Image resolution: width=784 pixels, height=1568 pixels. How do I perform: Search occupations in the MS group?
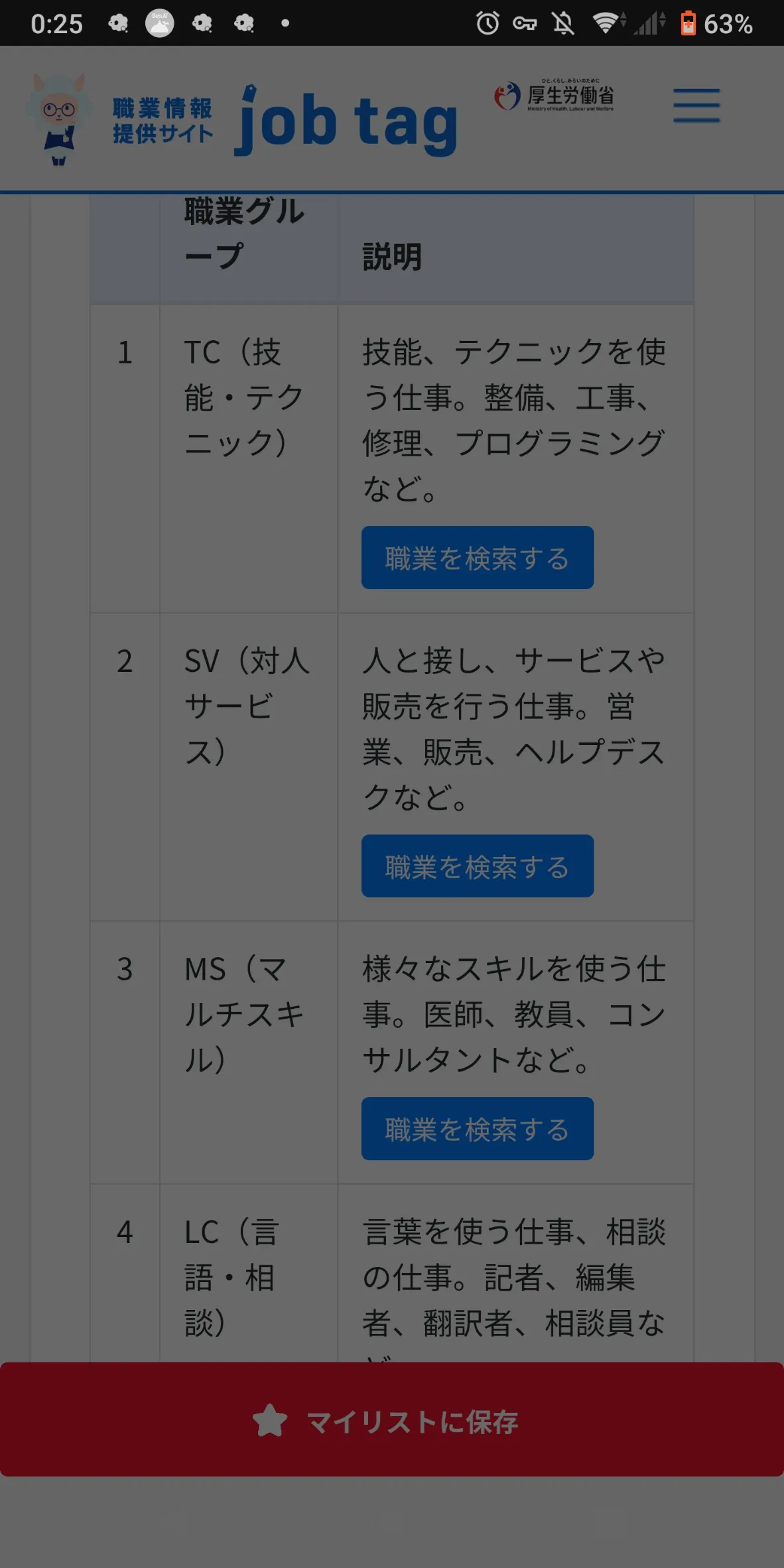pos(478,1129)
